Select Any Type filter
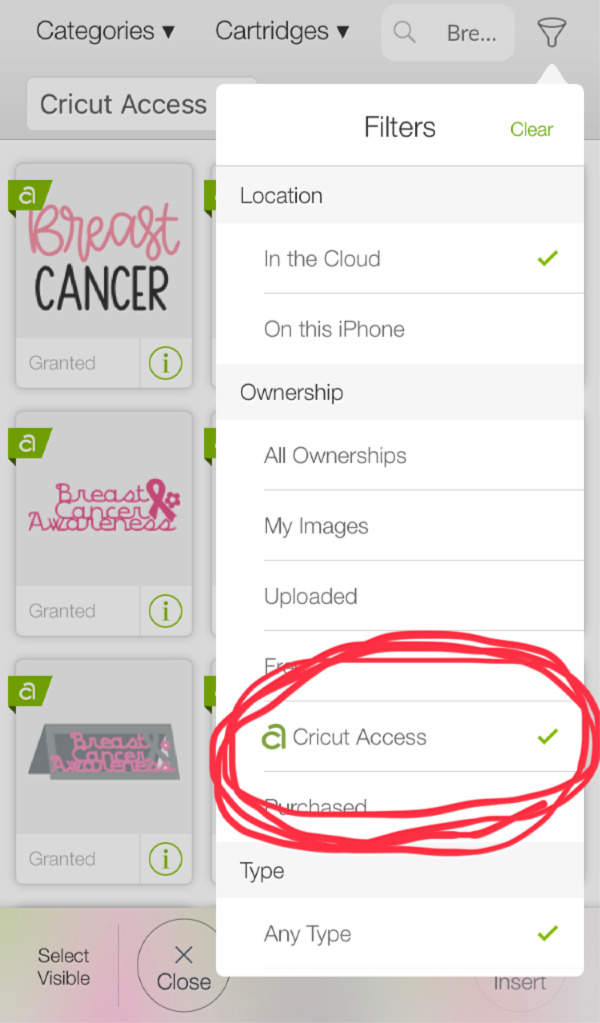Screen dimensions: 600x1023 tap(400, 934)
